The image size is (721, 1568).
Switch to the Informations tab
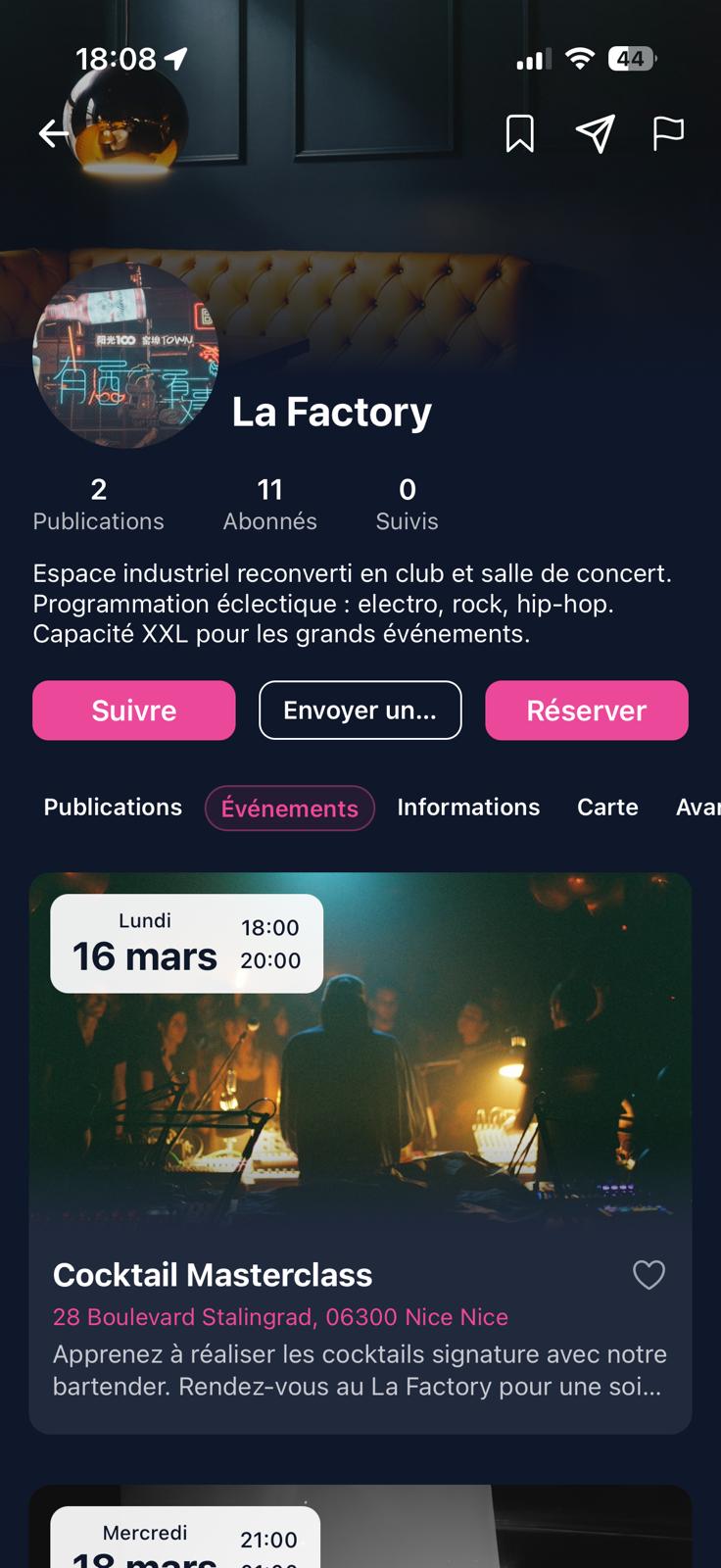pyautogui.click(x=468, y=808)
